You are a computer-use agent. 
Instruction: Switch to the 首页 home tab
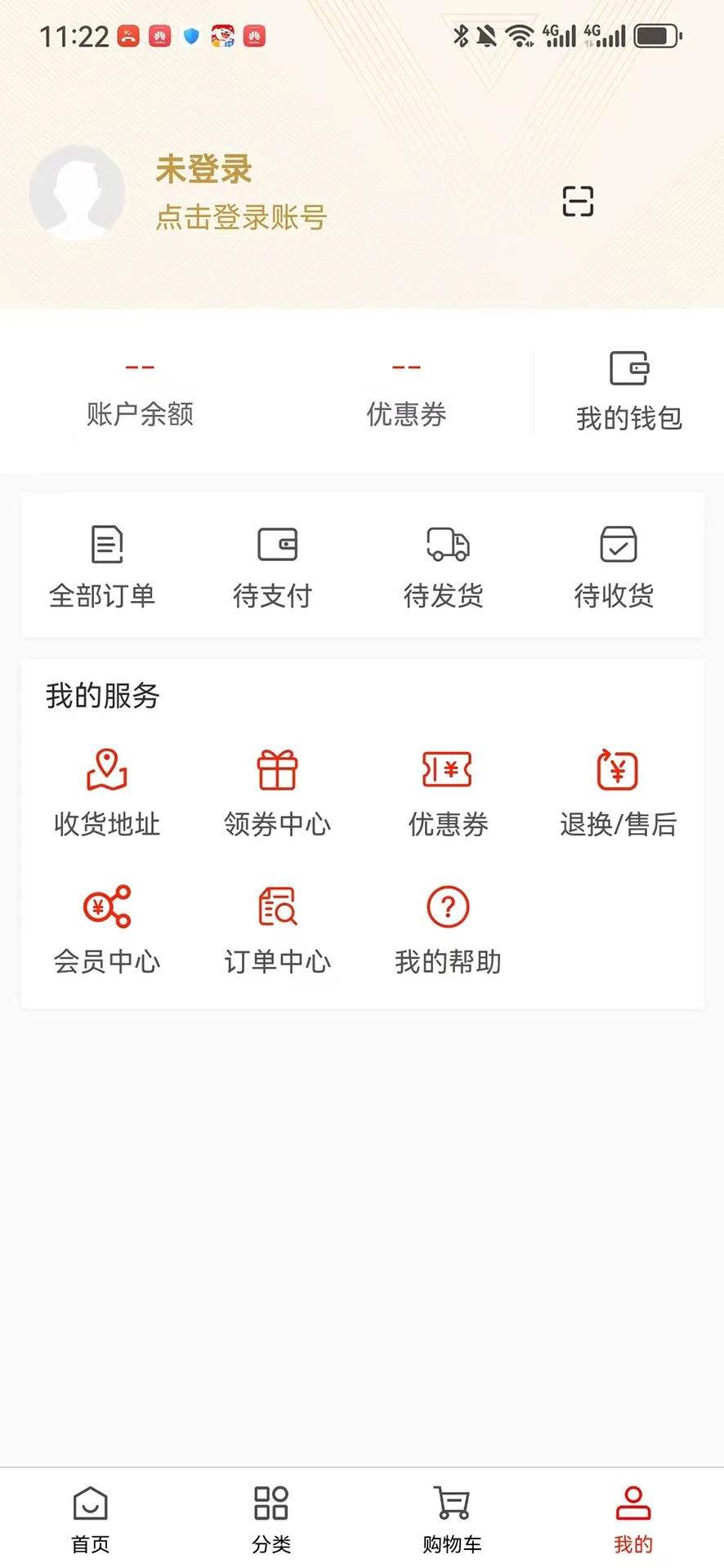click(89, 1517)
